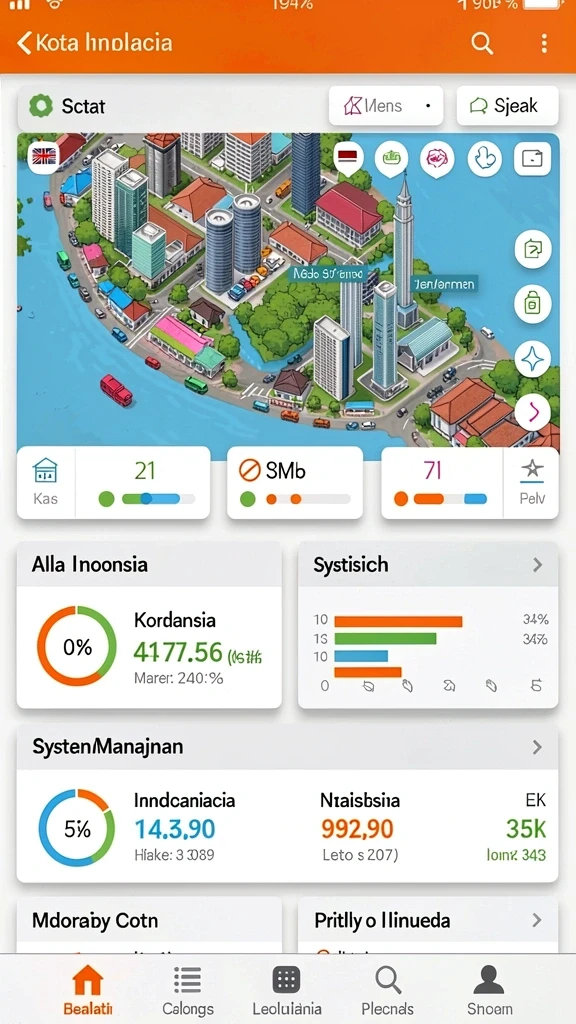The height and width of the screenshot is (1024, 576).
Task: Tap the pink arrow on the map
Action: pos(532,411)
